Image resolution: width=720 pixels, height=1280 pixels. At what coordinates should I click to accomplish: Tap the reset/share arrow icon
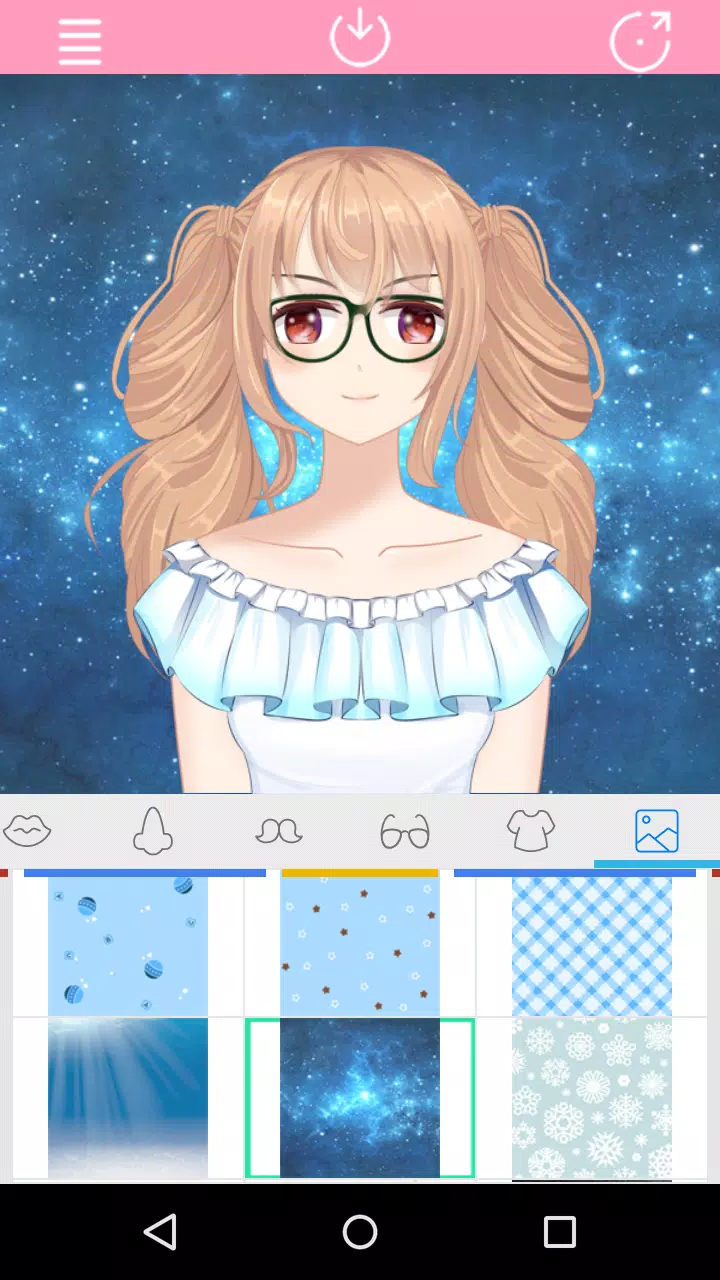pos(640,40)
